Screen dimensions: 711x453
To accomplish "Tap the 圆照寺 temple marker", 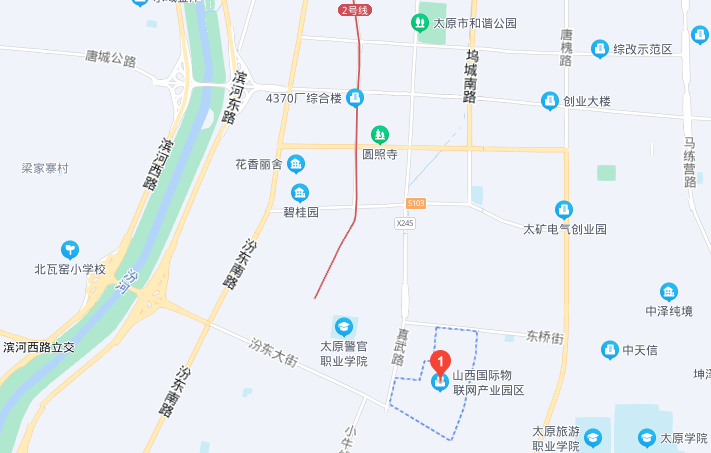I will click(x=380, y=134).
